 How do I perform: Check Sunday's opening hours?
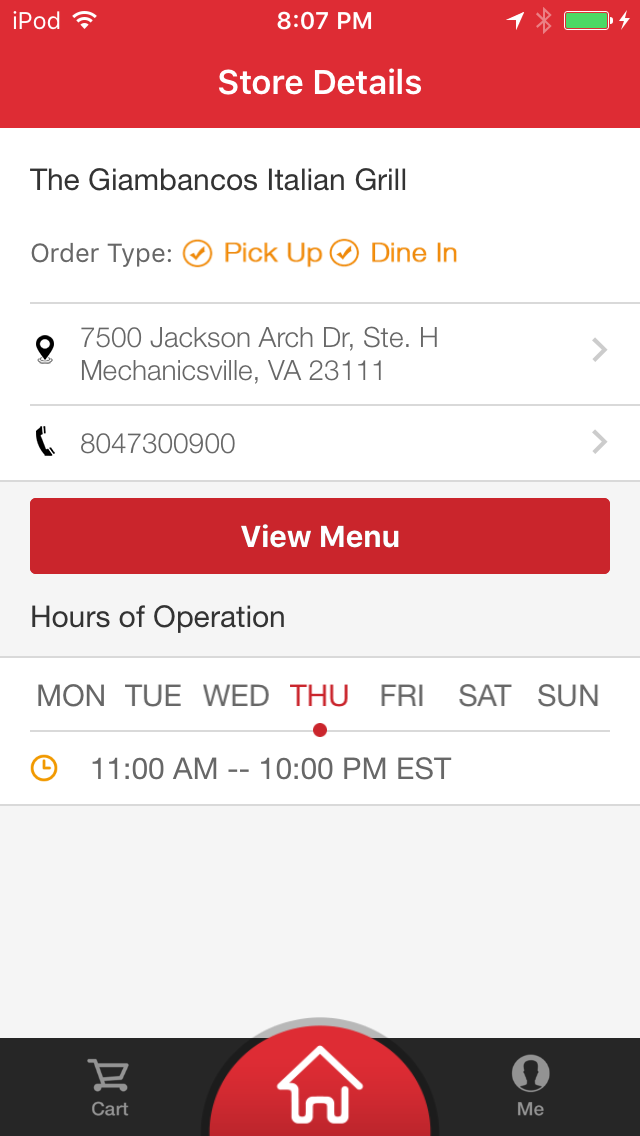coord(568,696)
